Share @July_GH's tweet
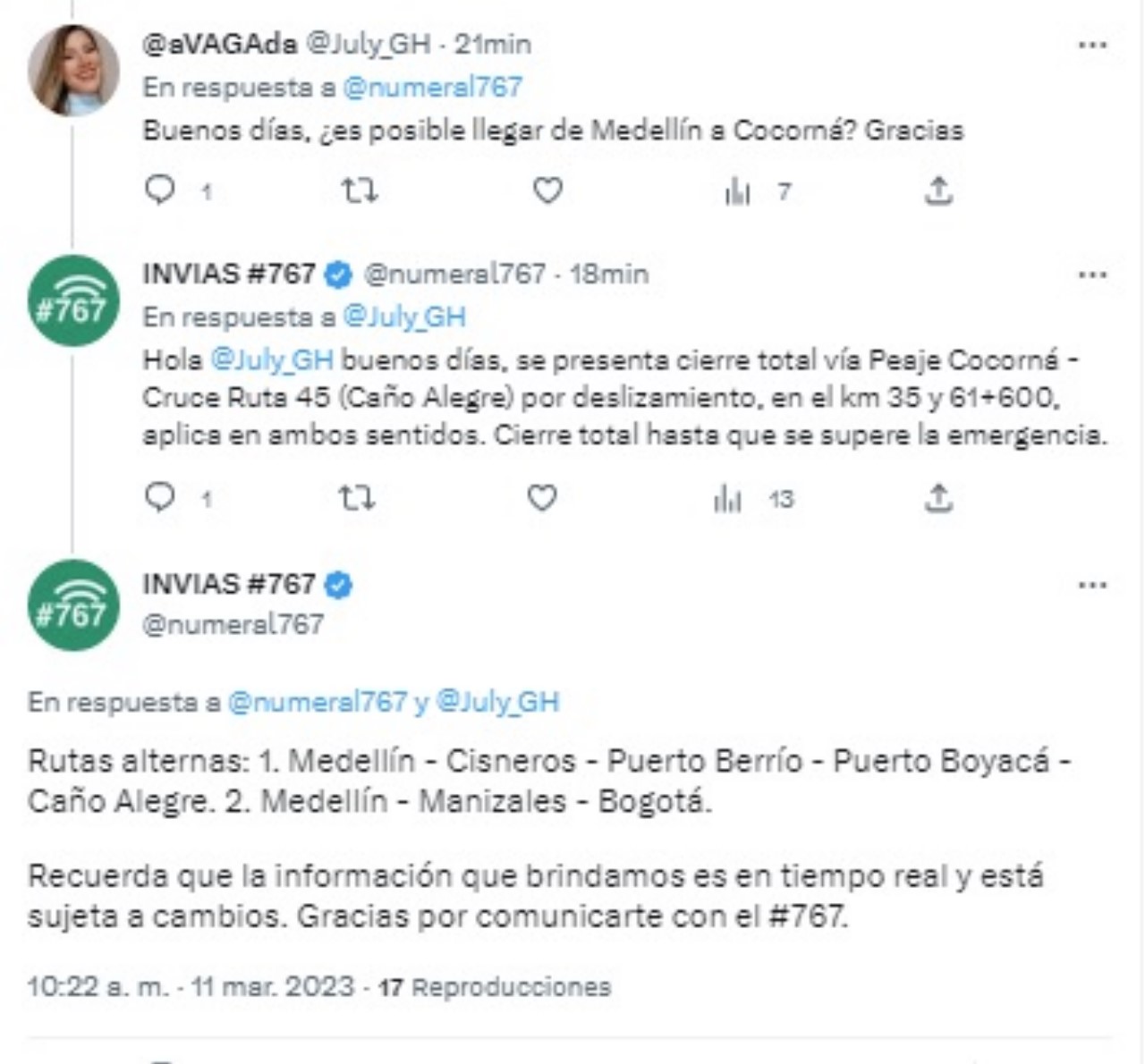The width and height of the screenshot is (1145, 1064). (x=937, y=190)
